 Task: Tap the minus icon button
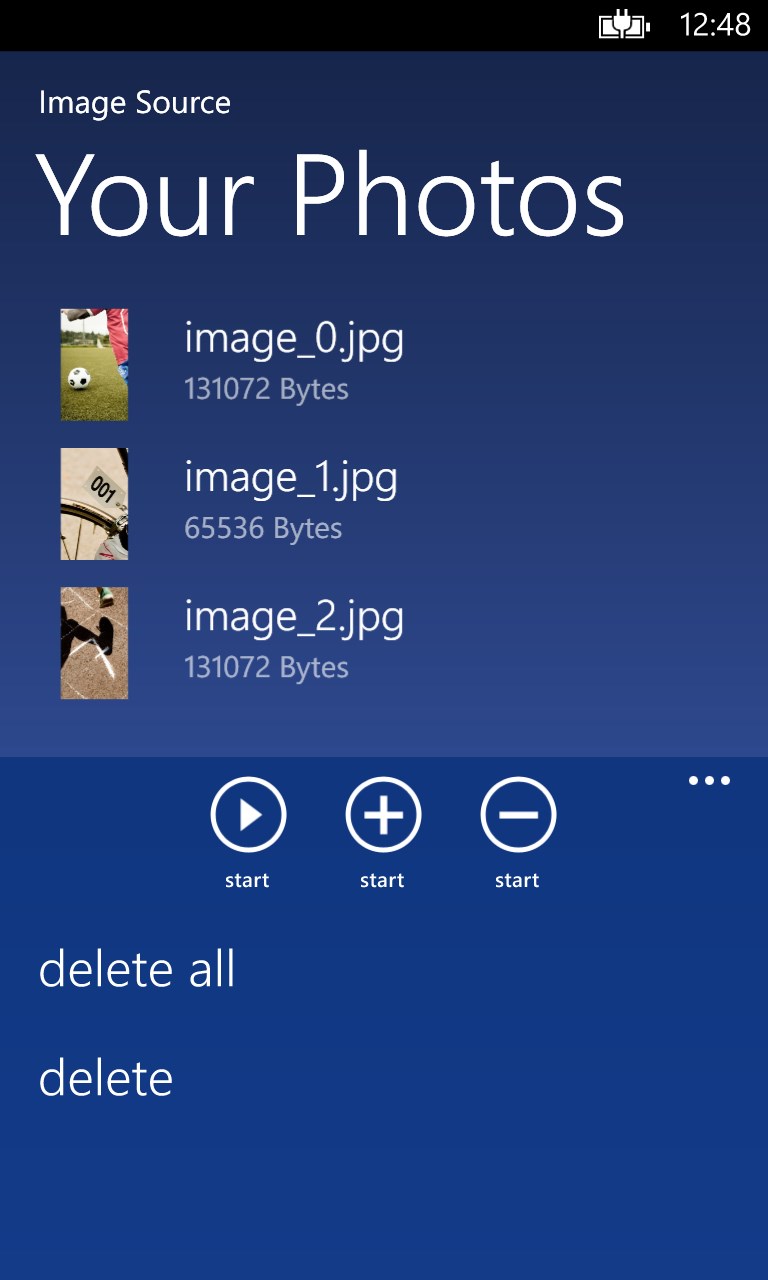518,816
